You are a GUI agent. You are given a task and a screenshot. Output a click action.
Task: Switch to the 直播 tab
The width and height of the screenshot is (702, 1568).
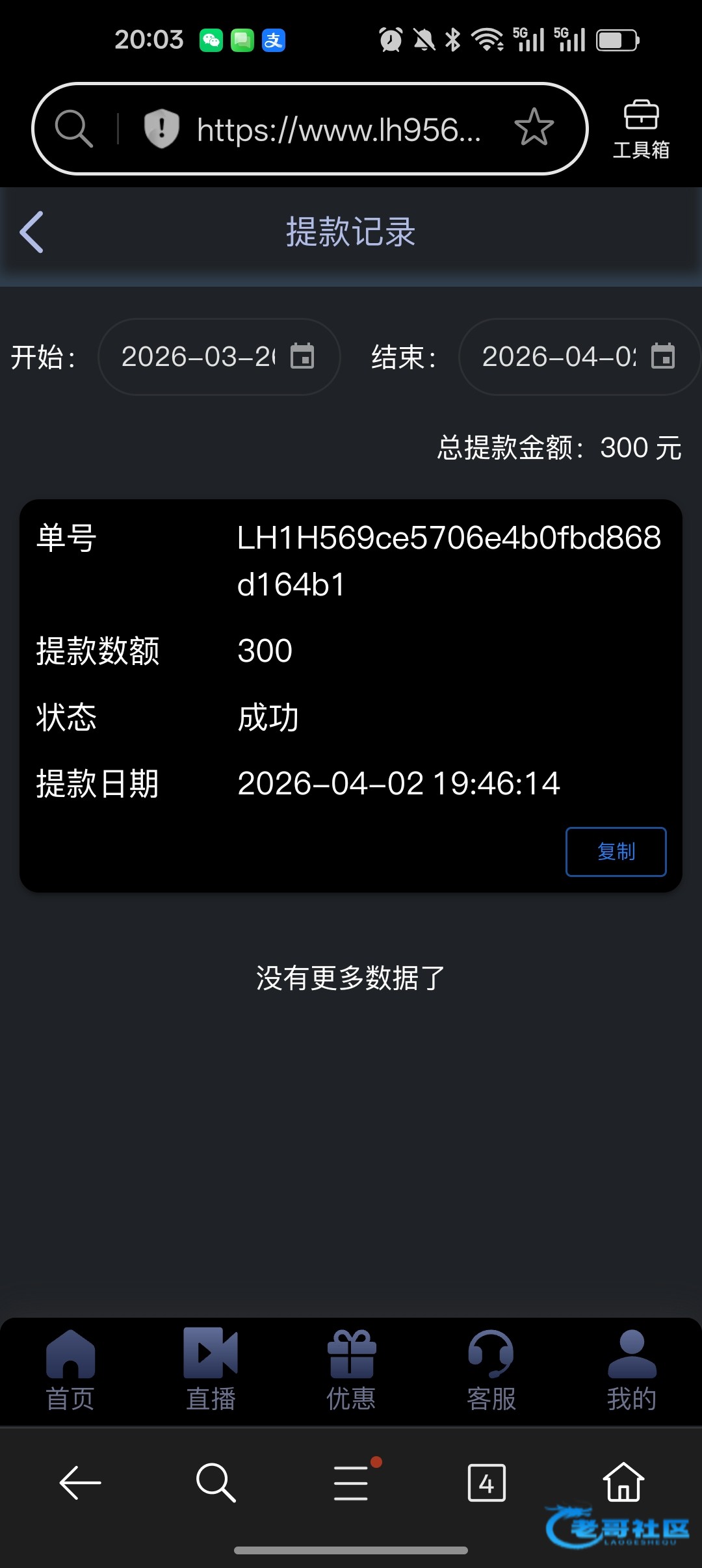pyautogui.click(x=211, y=1369)
